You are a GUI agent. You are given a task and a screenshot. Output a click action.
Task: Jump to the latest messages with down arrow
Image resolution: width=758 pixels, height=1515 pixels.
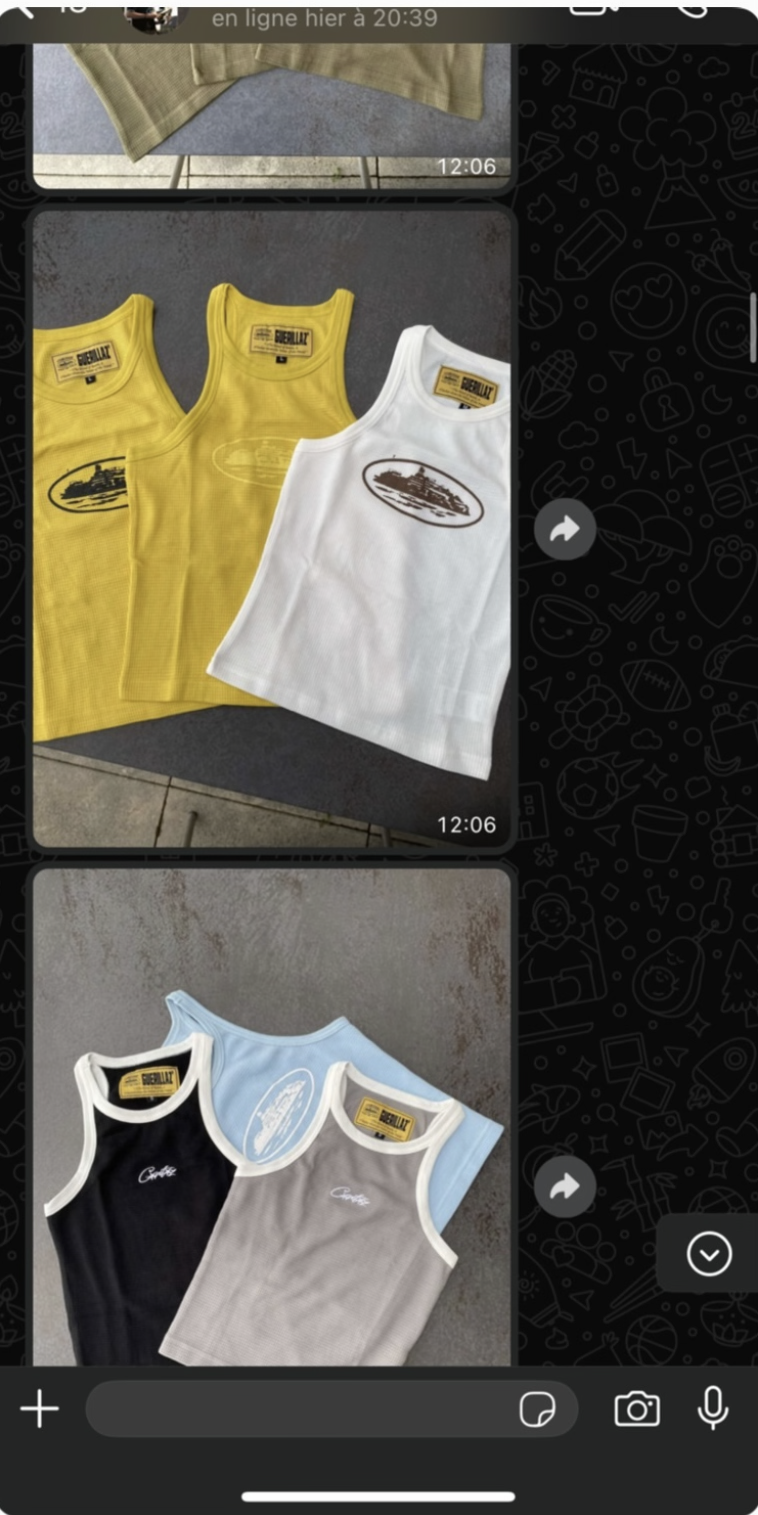709,1254
